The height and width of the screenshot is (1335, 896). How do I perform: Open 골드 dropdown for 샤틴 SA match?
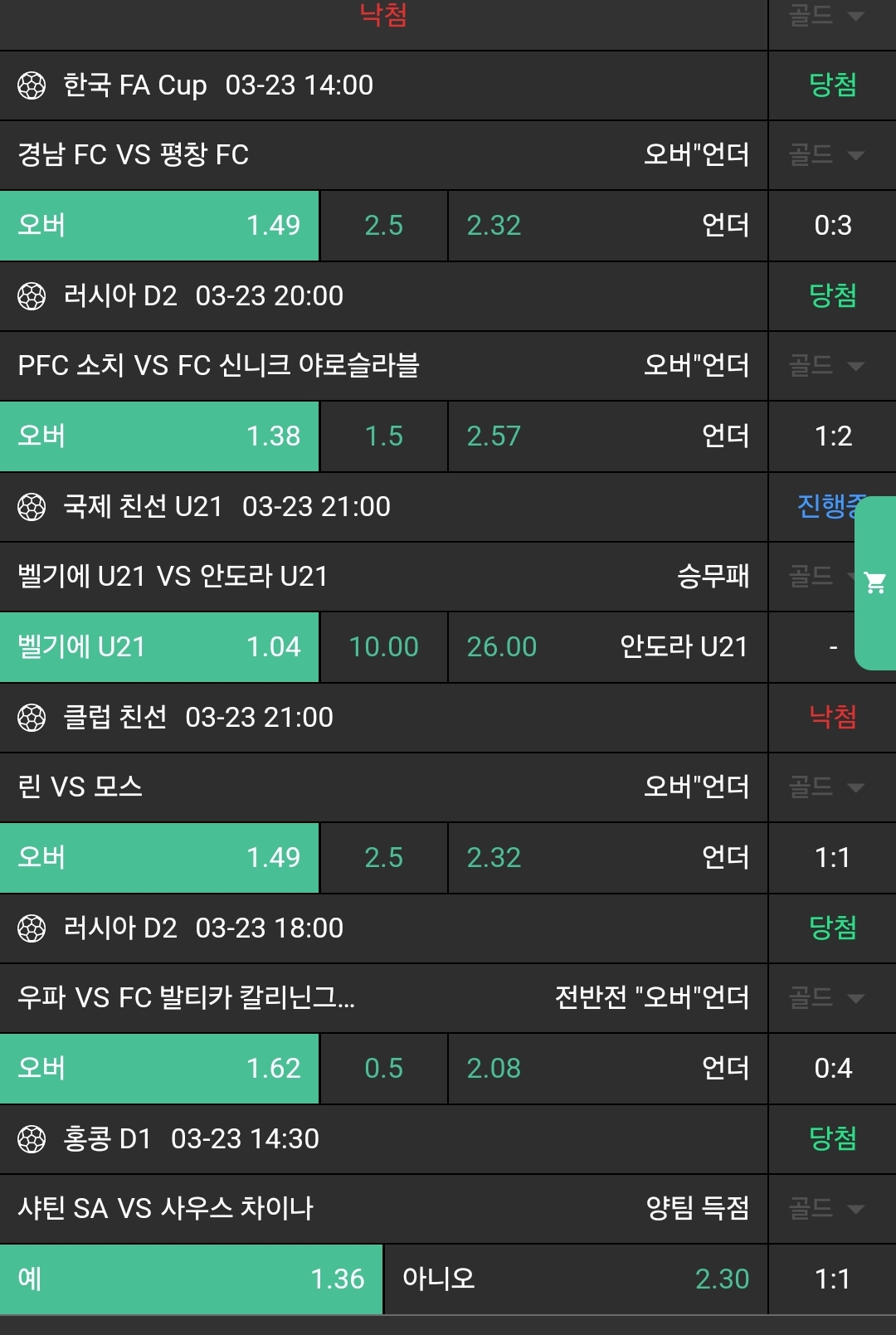[x=826, y=1208]
